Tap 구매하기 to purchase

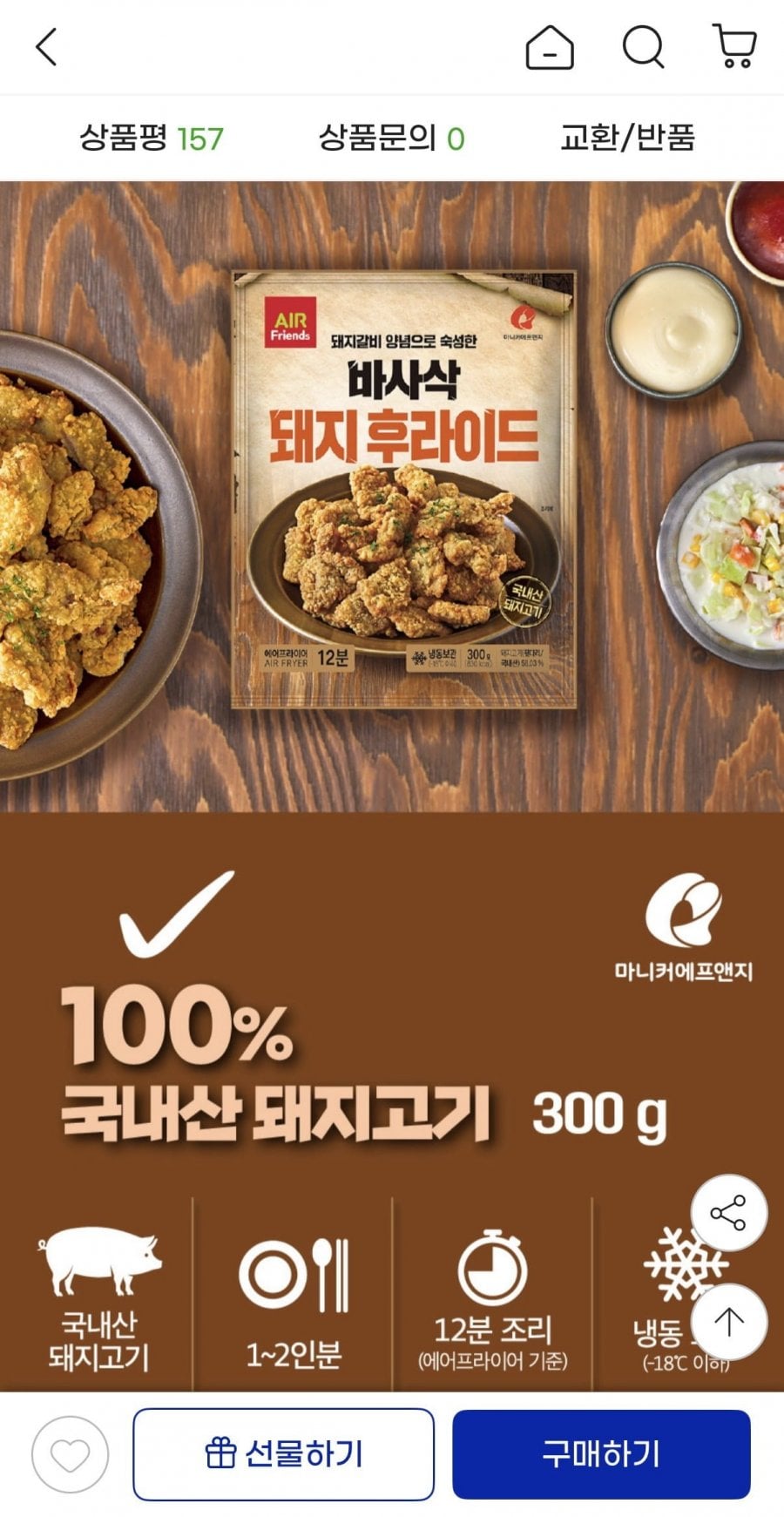click(x=601, y=1454)
